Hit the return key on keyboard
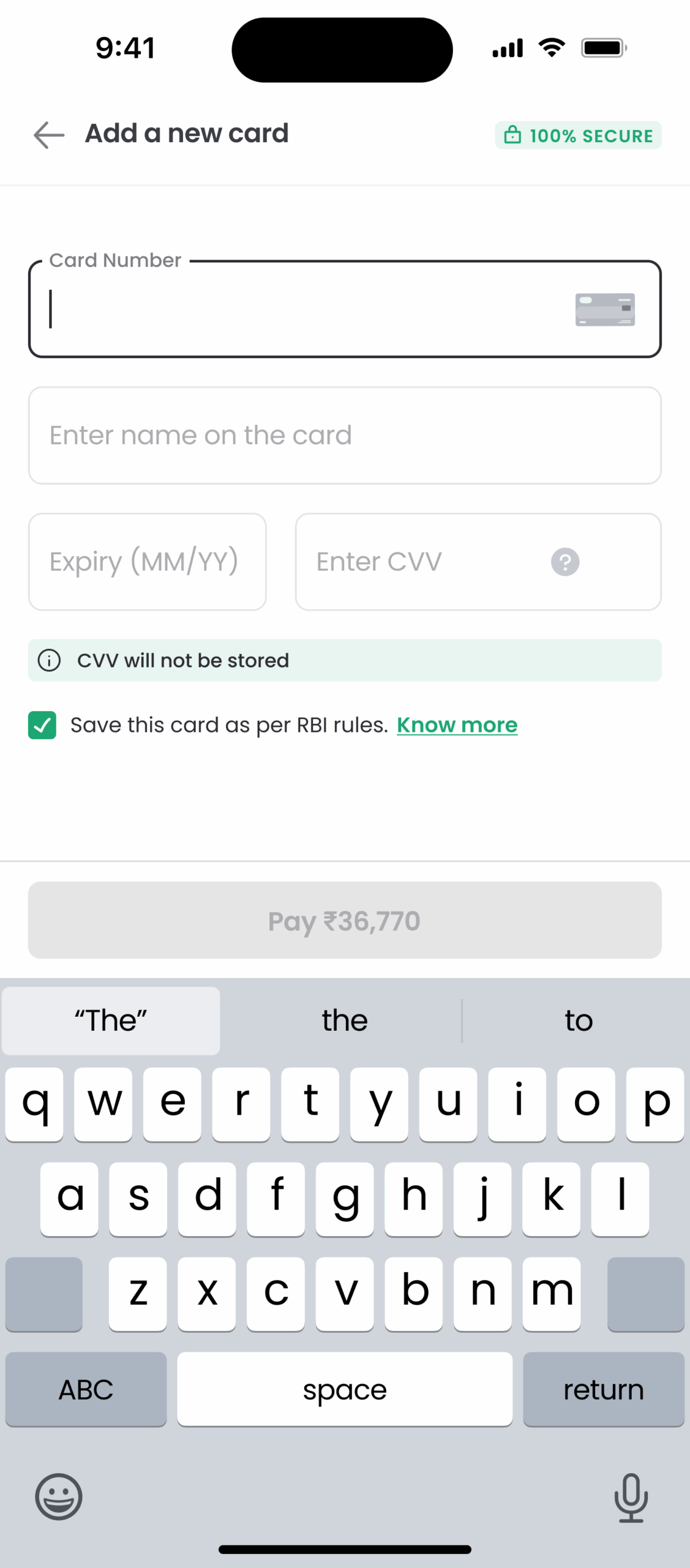The image size is (690, 1568). coord(603,1389)
